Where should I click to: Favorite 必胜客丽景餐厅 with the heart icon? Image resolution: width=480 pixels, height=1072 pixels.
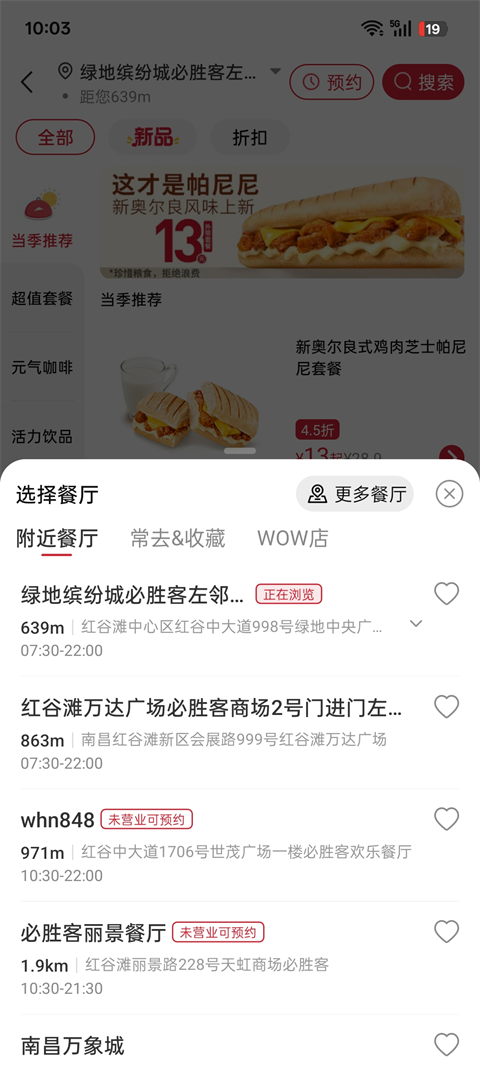point(446,931)
